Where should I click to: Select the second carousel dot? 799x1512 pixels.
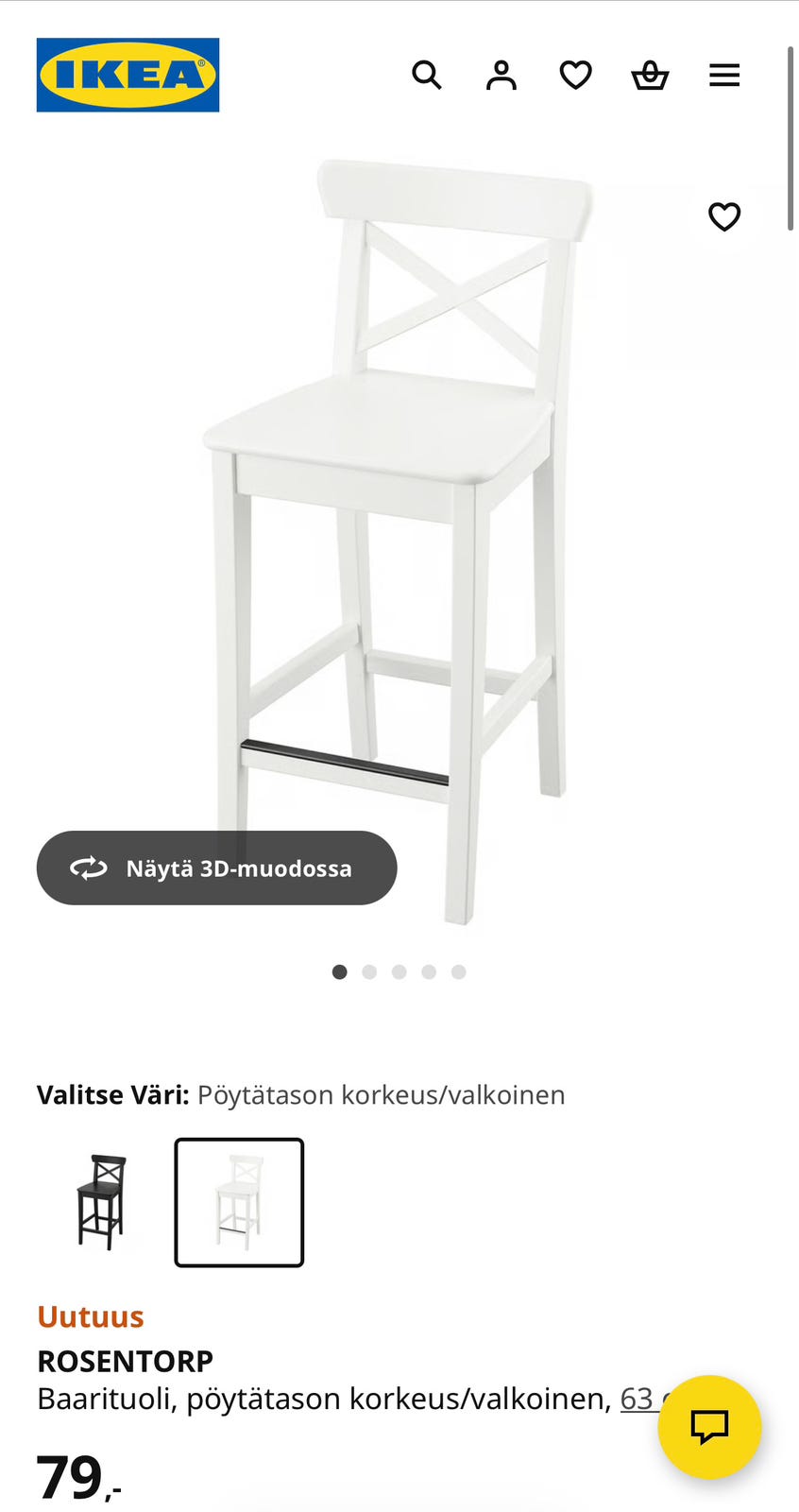tap(369, 971)
